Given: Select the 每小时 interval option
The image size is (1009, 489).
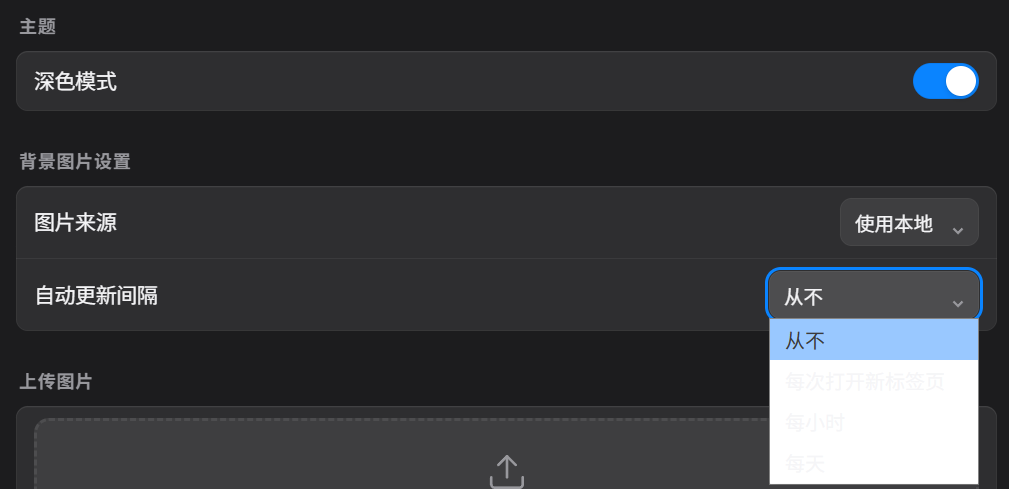Looking at the screenshot, I should pos(874,423).
